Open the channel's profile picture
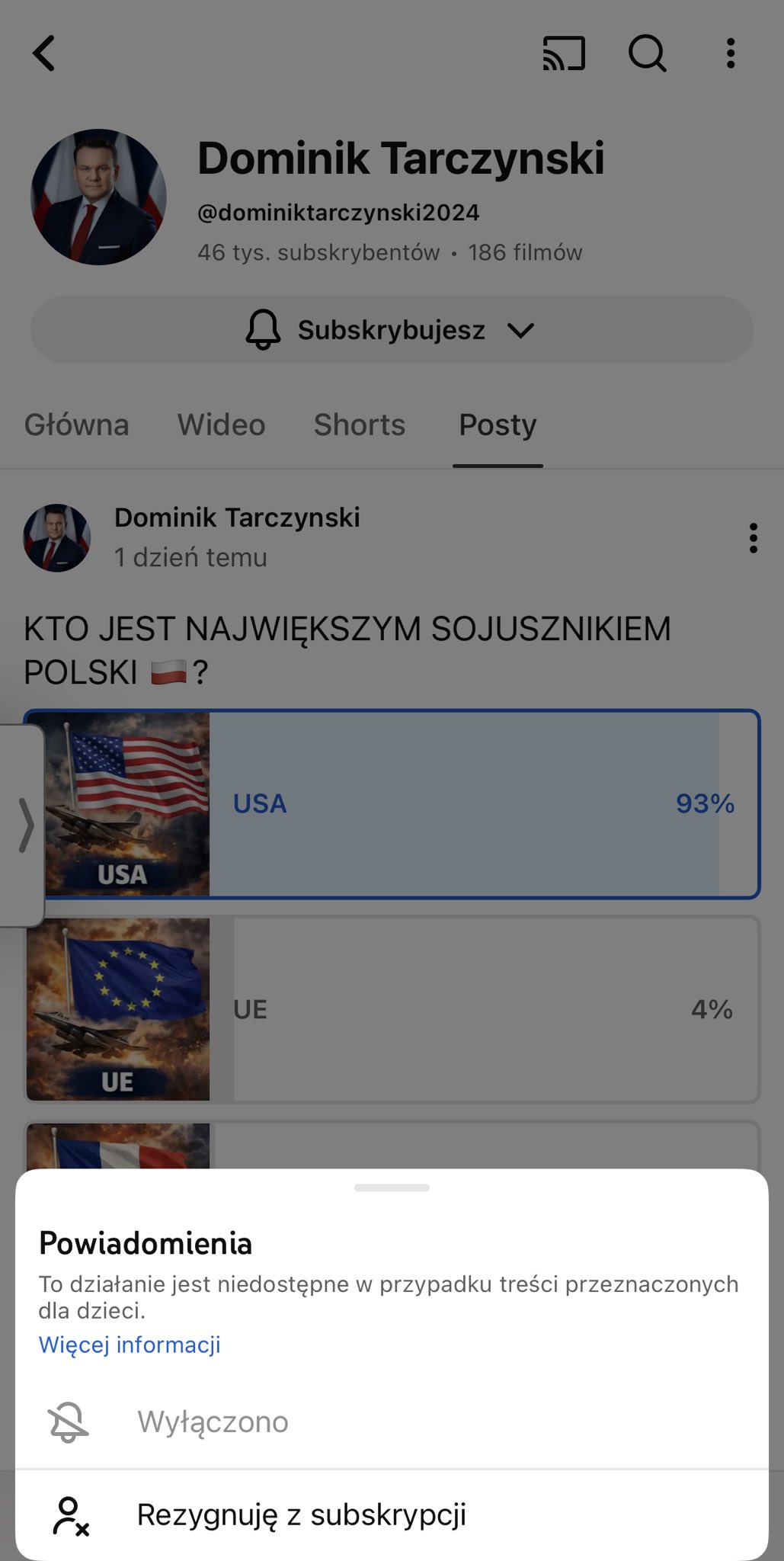Screen dimensions: 784x1561 coord(98,197)
